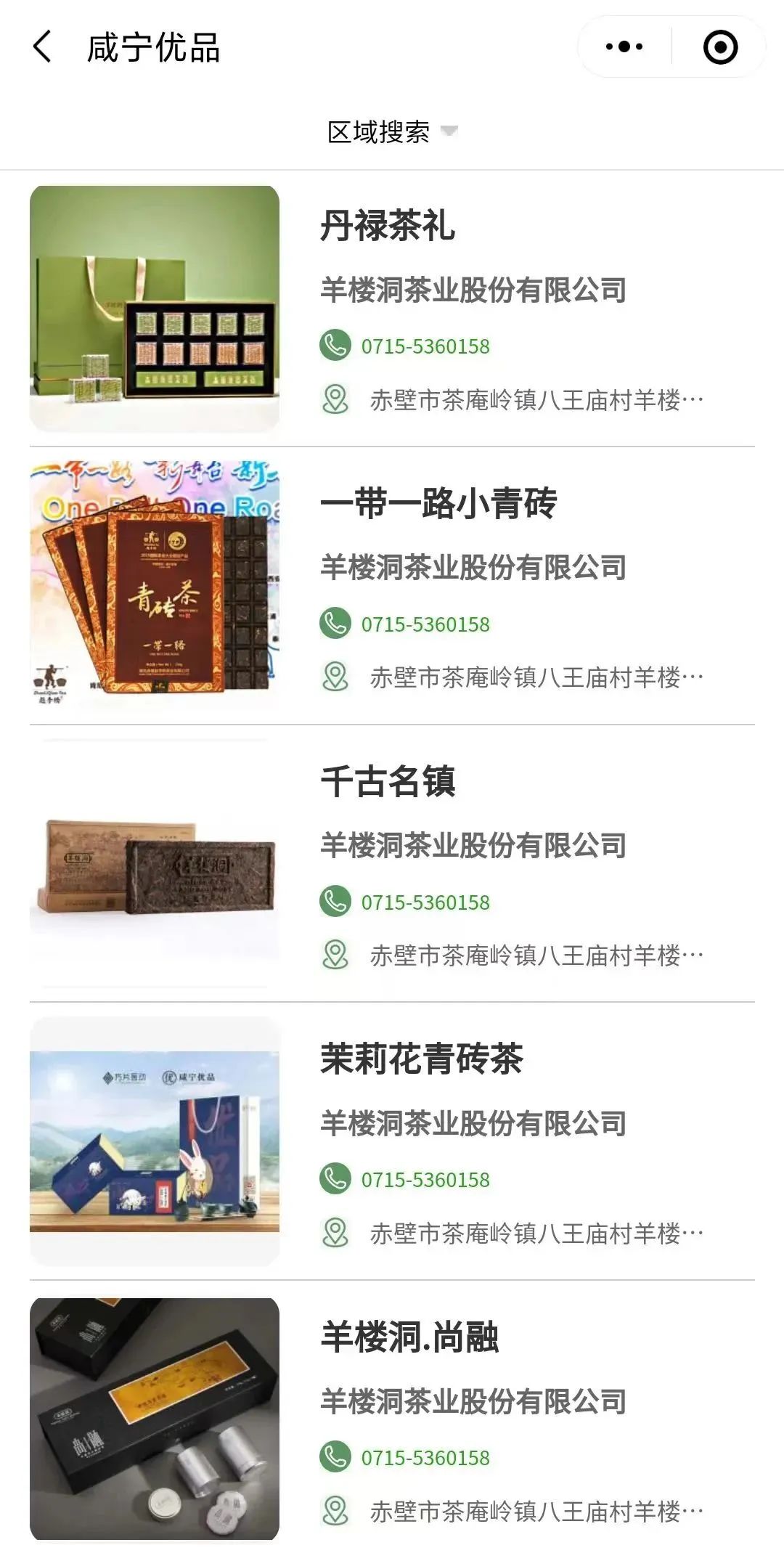
Task: View the 丹禄茶礼 gift box photo
Action: click(x=155, y=309)
